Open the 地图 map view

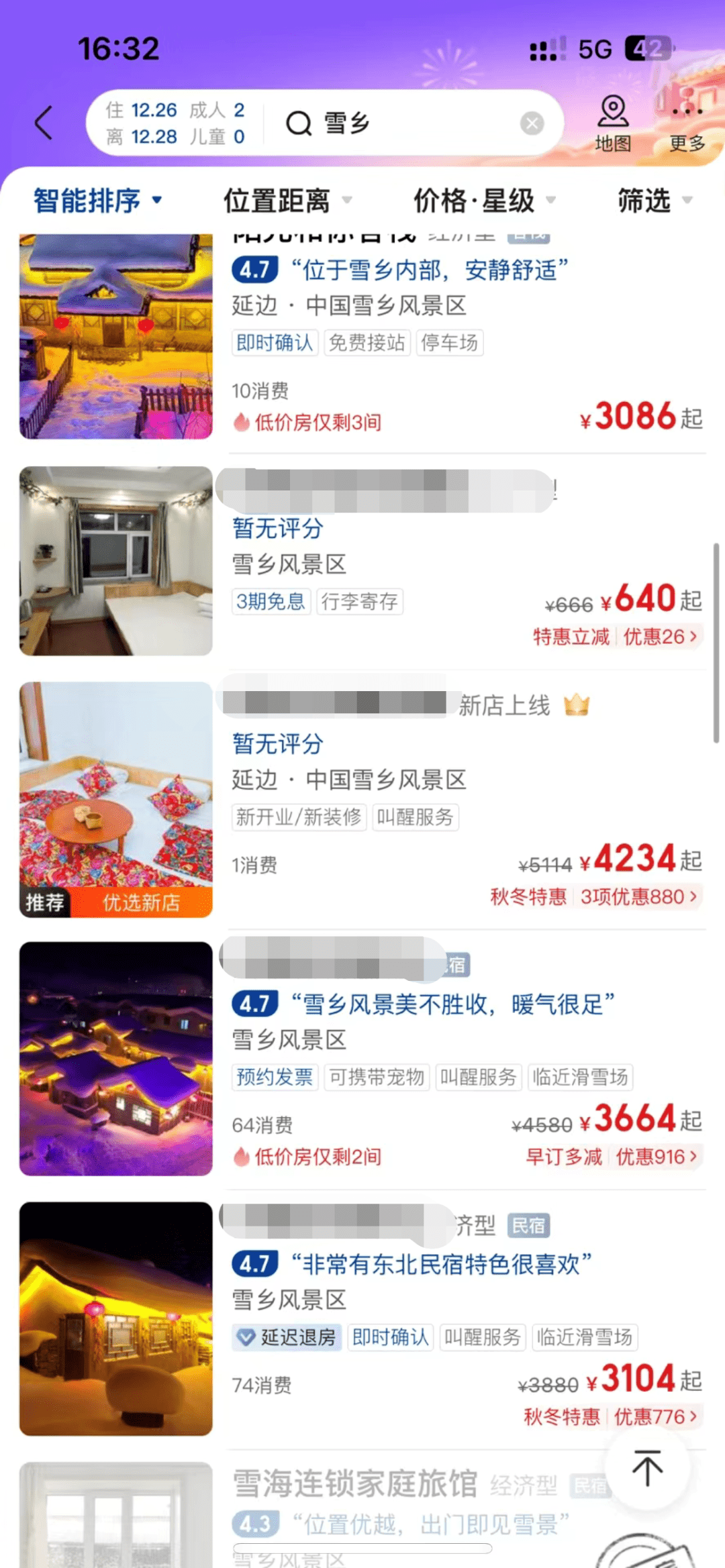(613, 123)
